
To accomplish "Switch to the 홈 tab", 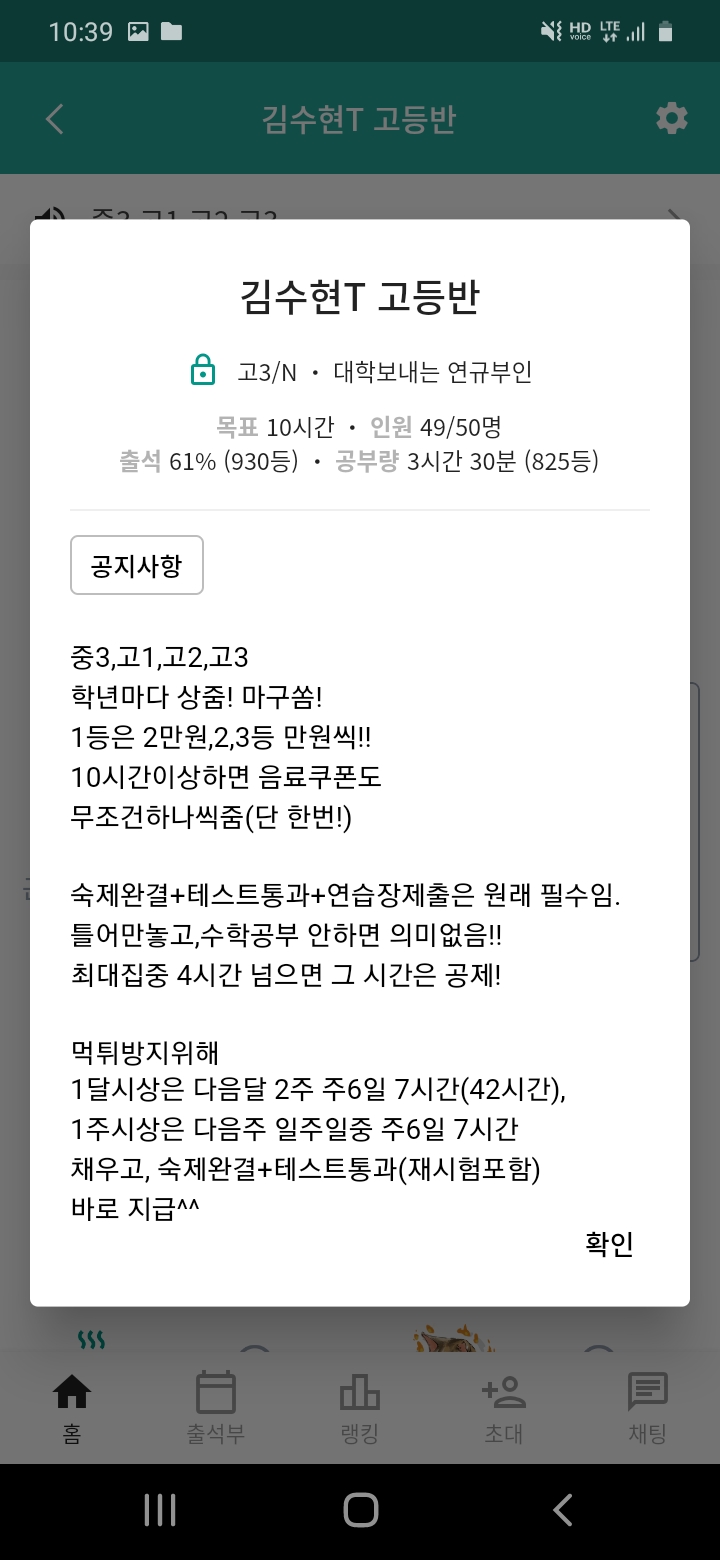I will tap(72, 1408).
